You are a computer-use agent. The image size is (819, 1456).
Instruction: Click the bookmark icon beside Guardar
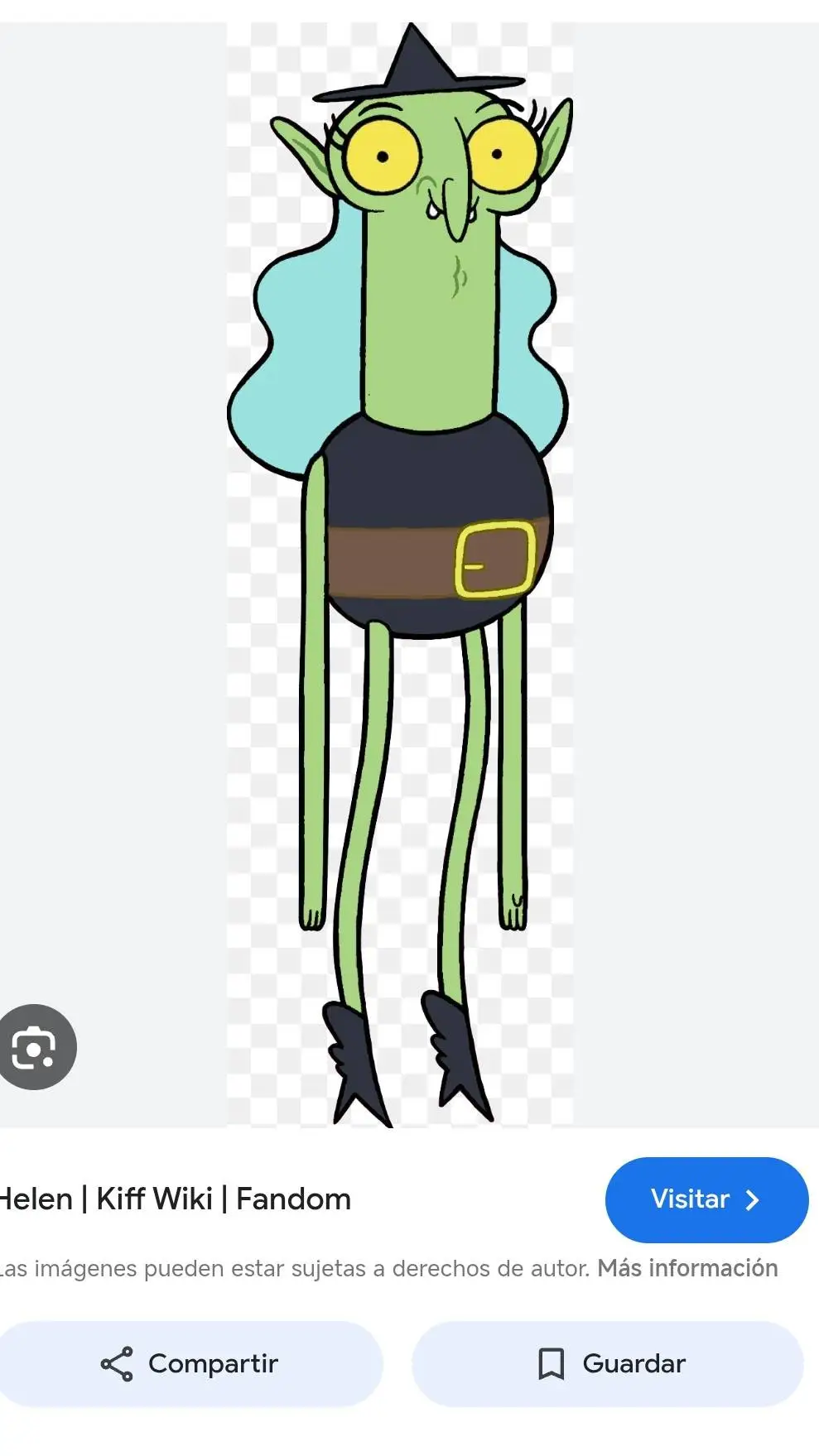point(552,1363)
